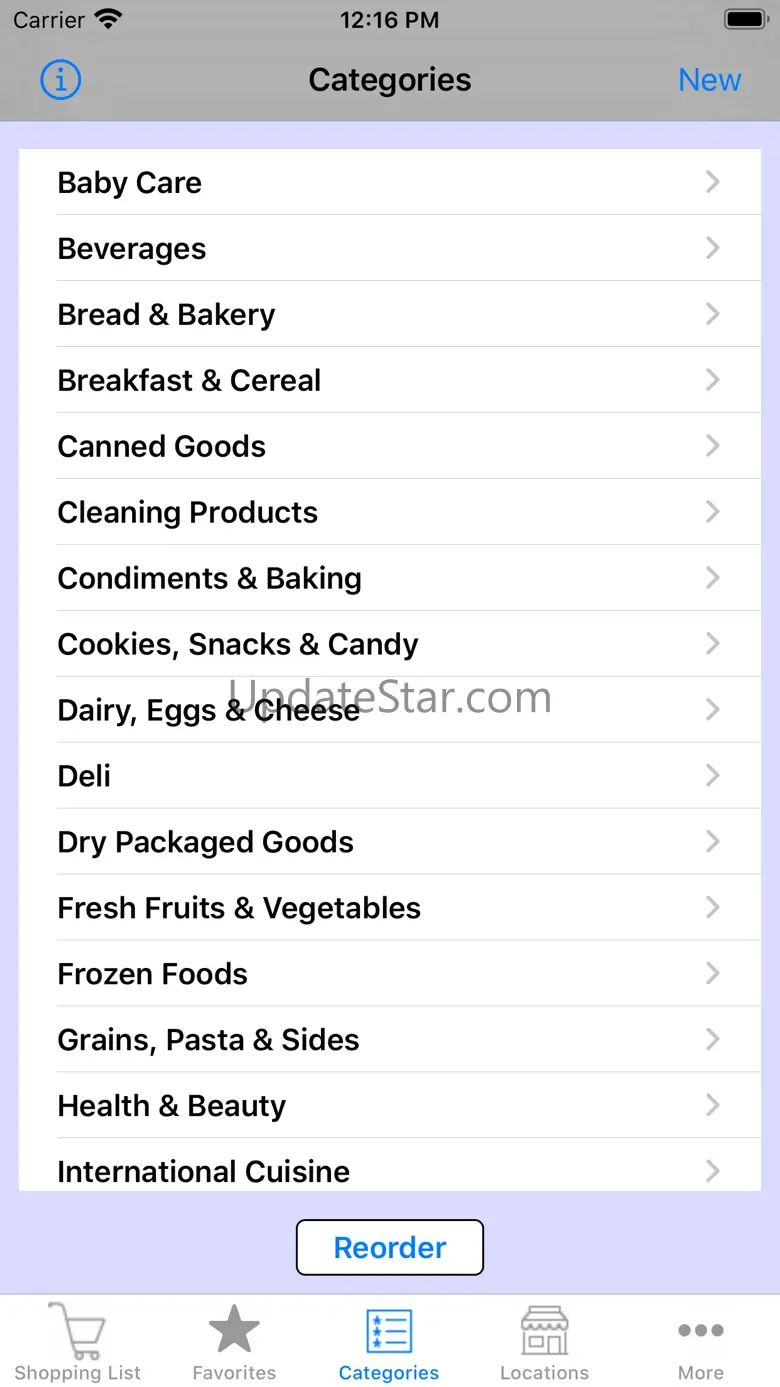View Cookies, Snacks & Candy
Image resolution: width=780 pixels, height=1387 pixels.
point(390,645)
